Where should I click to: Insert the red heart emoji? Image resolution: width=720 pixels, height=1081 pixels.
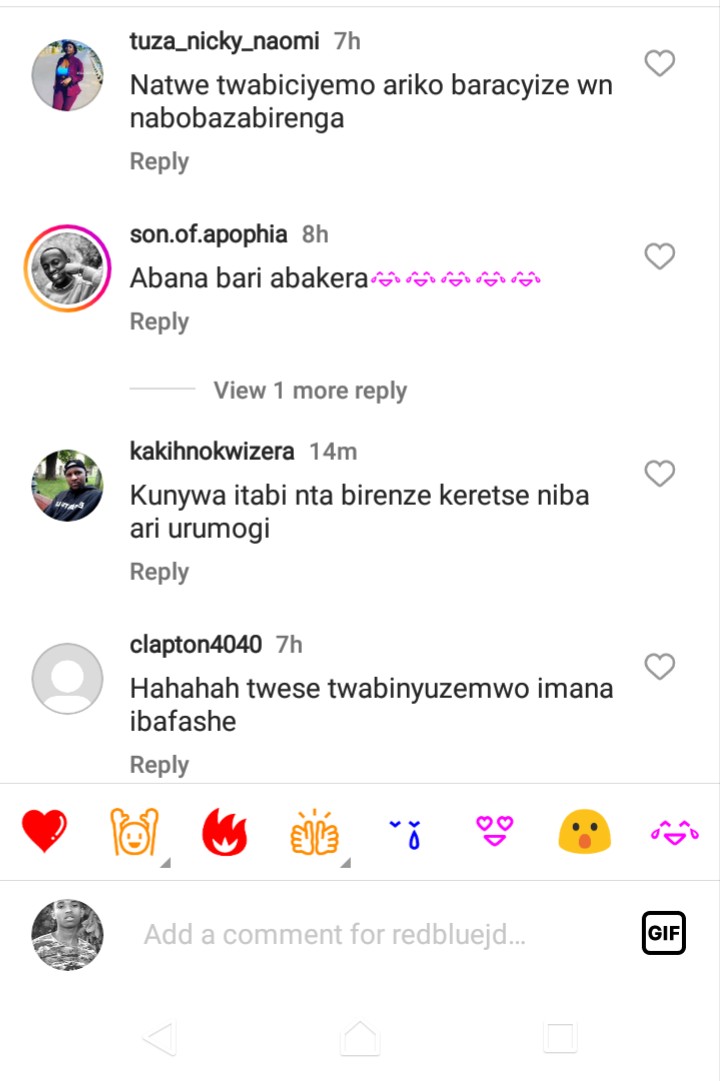pyautogui.click(x=44, y=832)
